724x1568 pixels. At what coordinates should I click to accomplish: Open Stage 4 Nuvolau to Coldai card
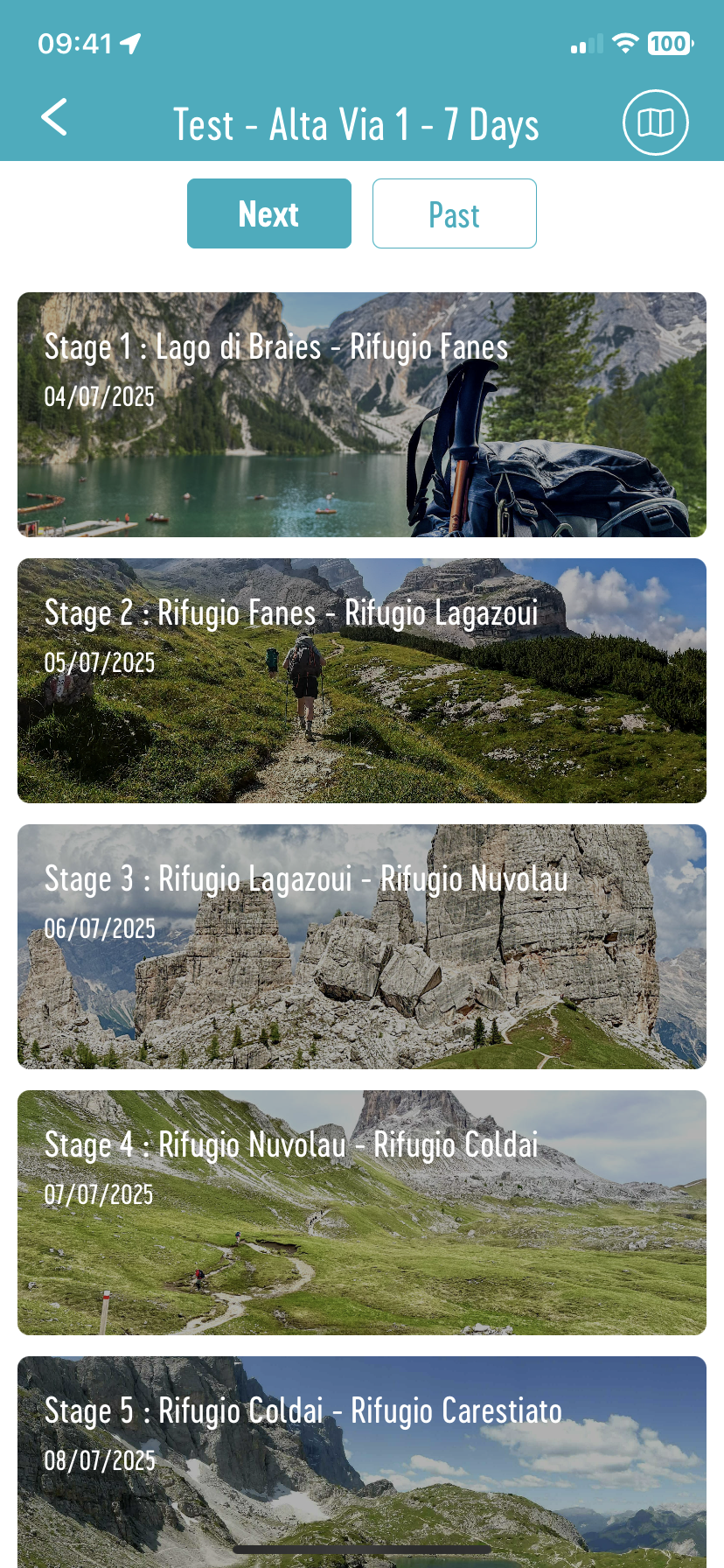(x=362, y=1213)
